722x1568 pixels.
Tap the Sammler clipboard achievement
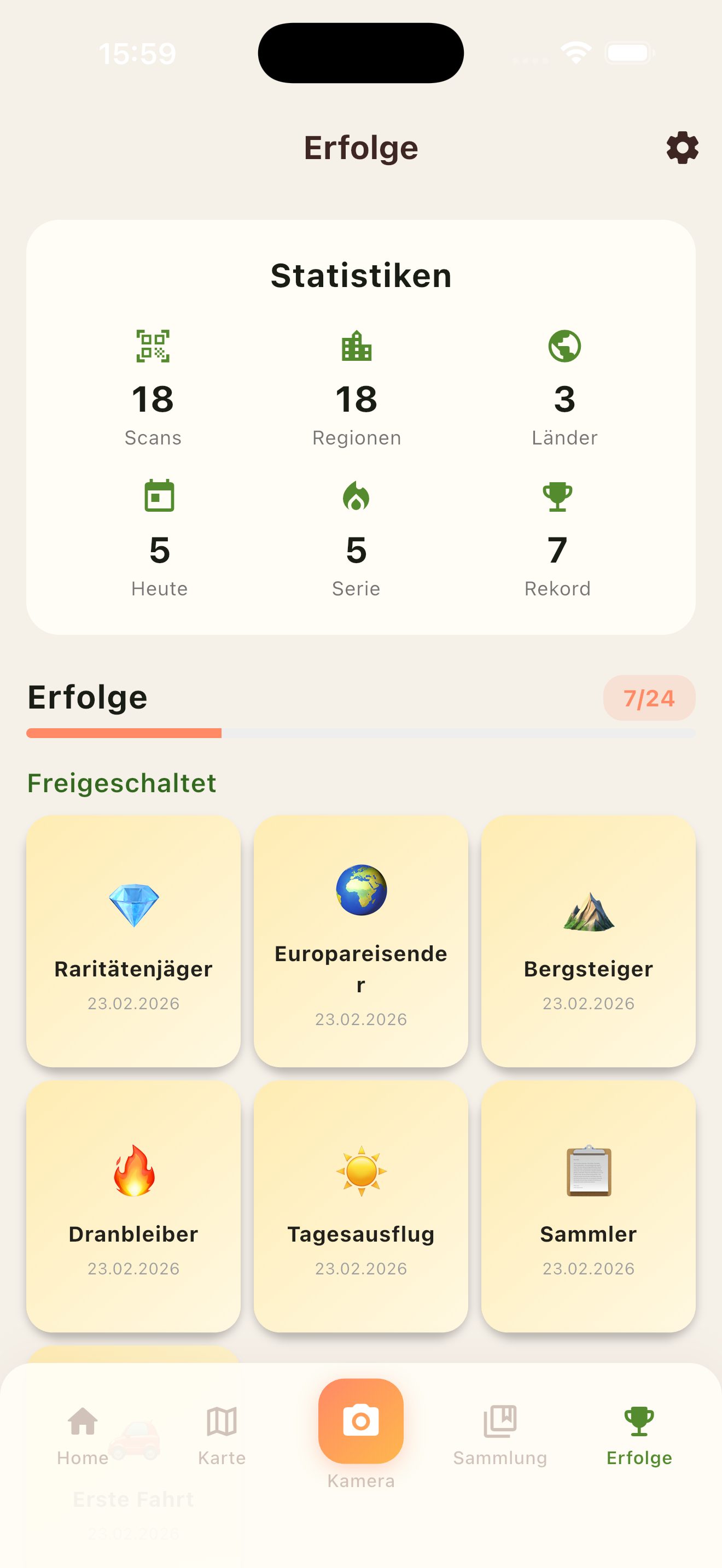point(588,1205)
